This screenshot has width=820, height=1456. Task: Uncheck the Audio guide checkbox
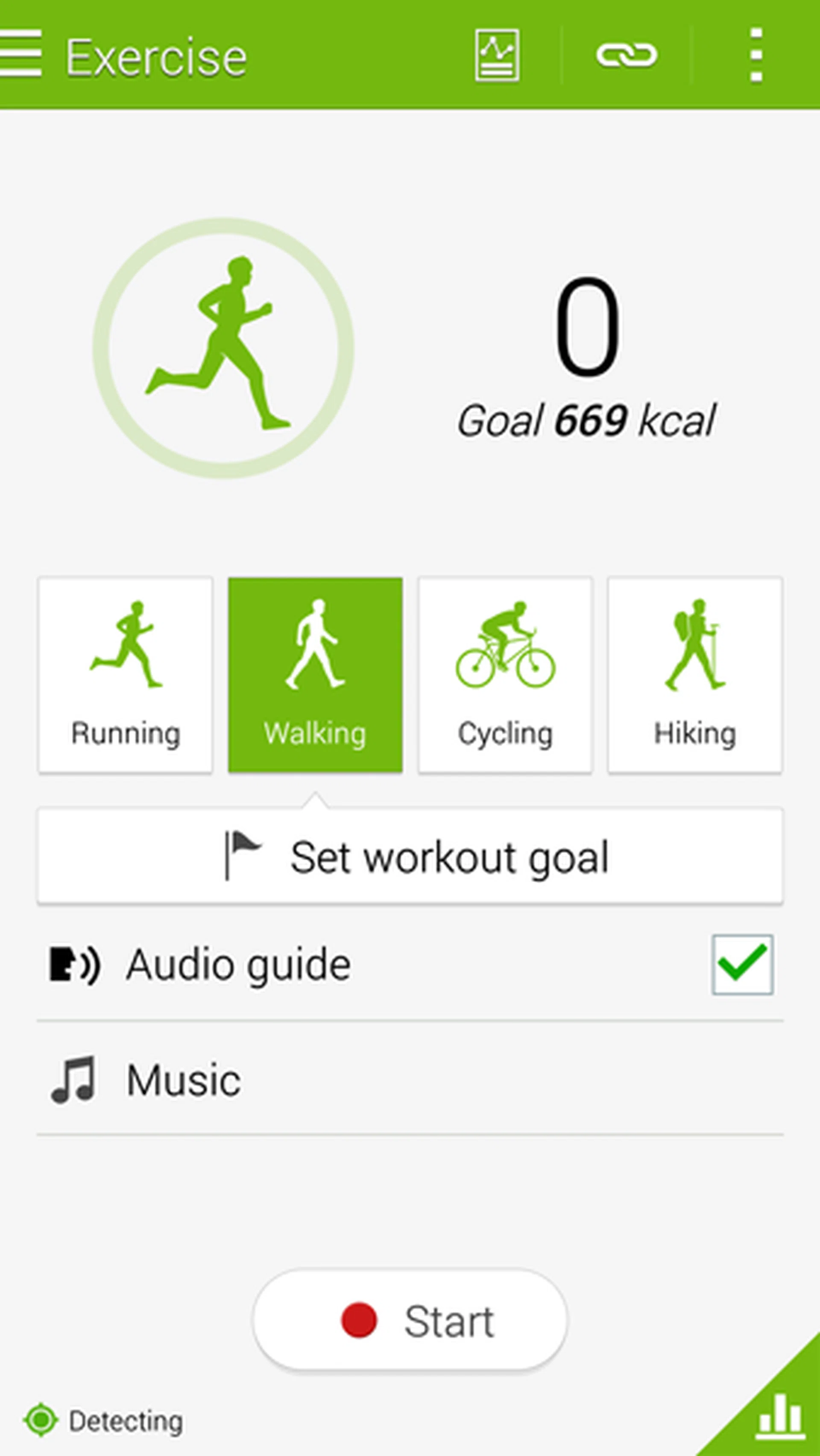coord(742,965)
